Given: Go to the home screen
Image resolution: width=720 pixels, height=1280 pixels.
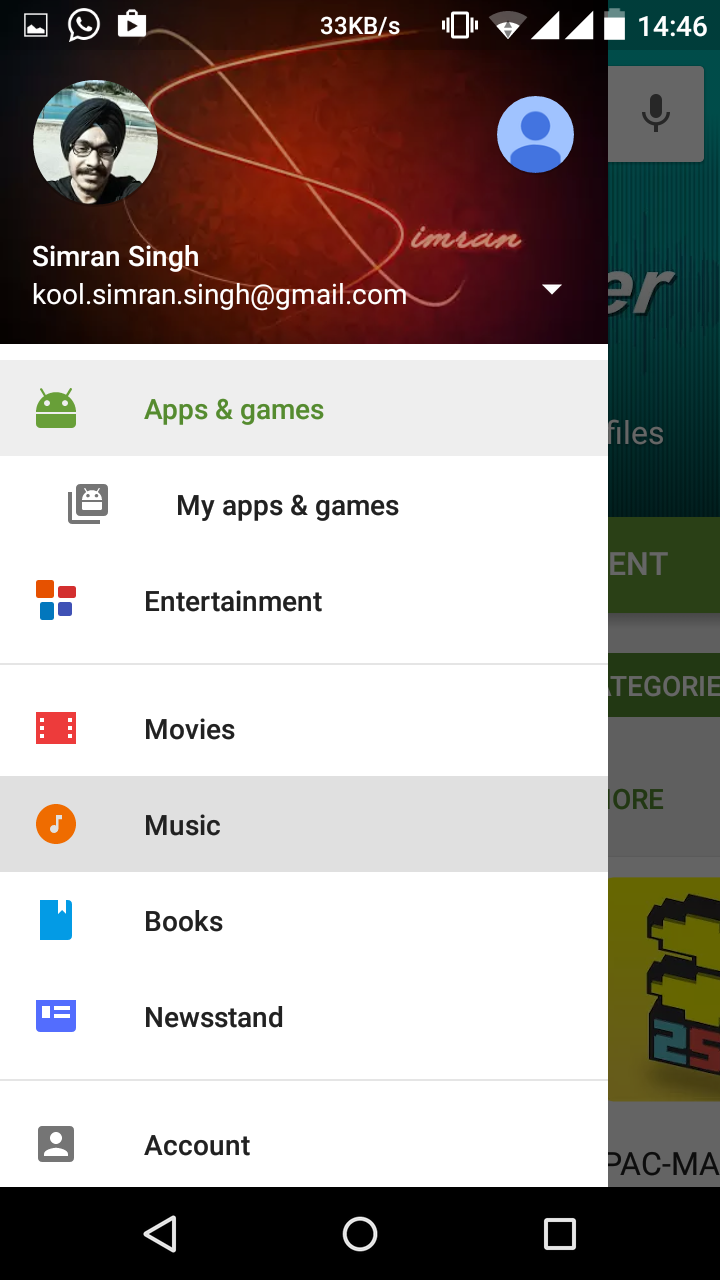Looking at the screenshot, I should point(360,1234).
